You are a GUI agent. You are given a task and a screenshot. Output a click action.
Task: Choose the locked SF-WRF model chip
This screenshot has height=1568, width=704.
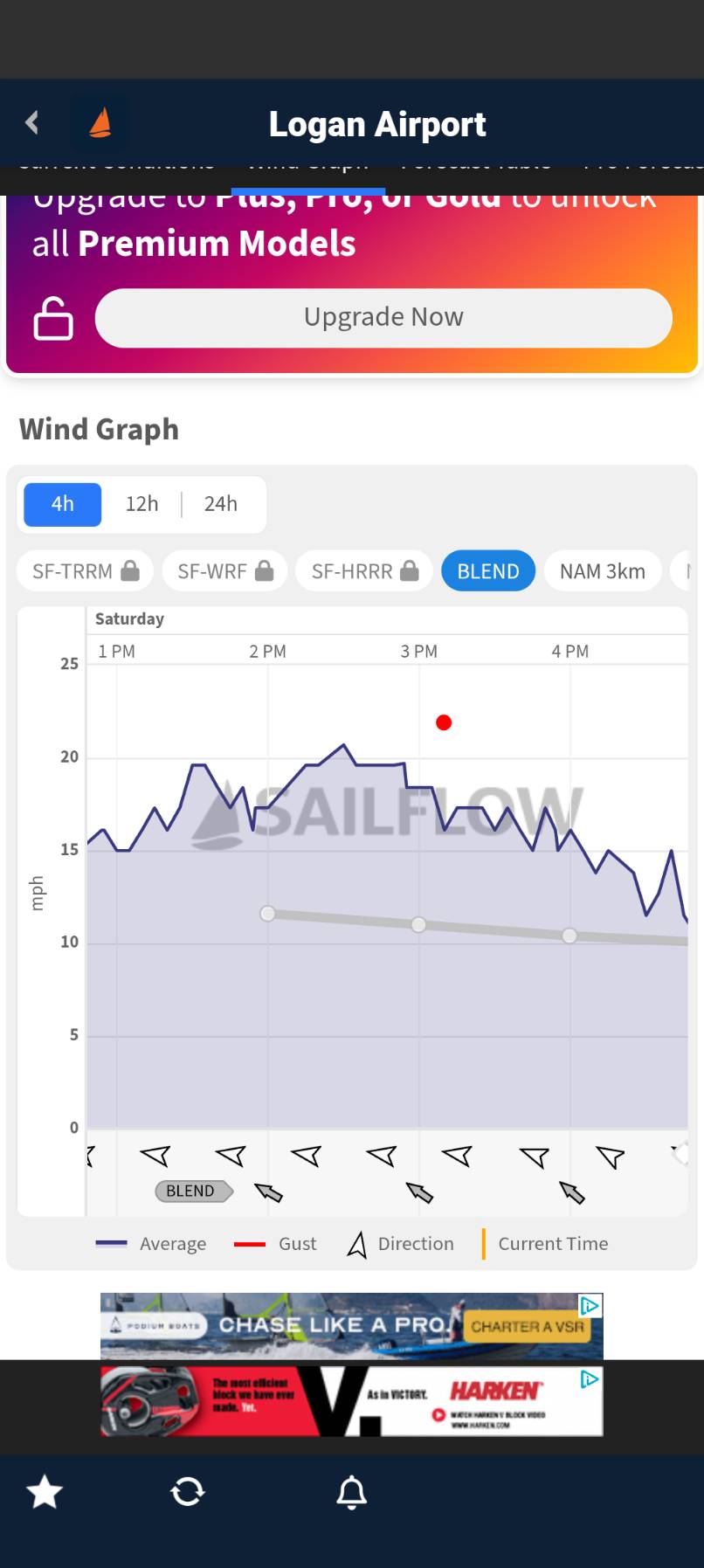[x=225, y=571]
